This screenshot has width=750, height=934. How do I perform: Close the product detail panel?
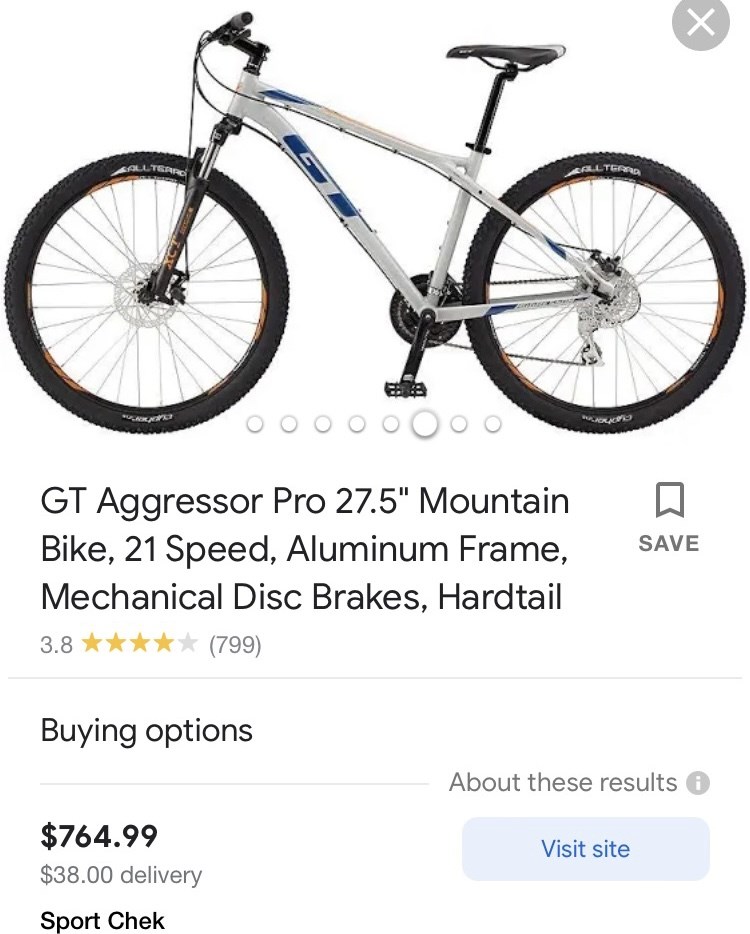tap(701, 23)
